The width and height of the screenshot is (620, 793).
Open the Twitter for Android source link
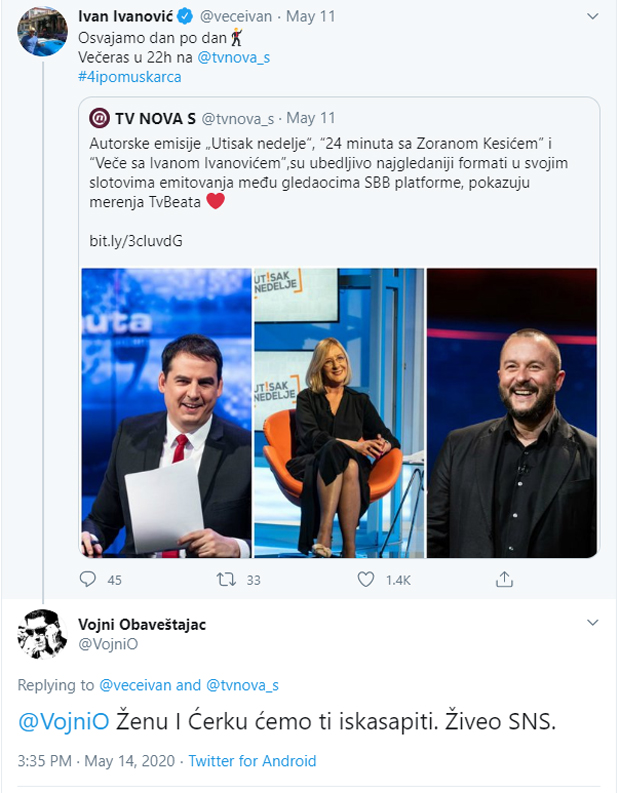coord(253,762)
